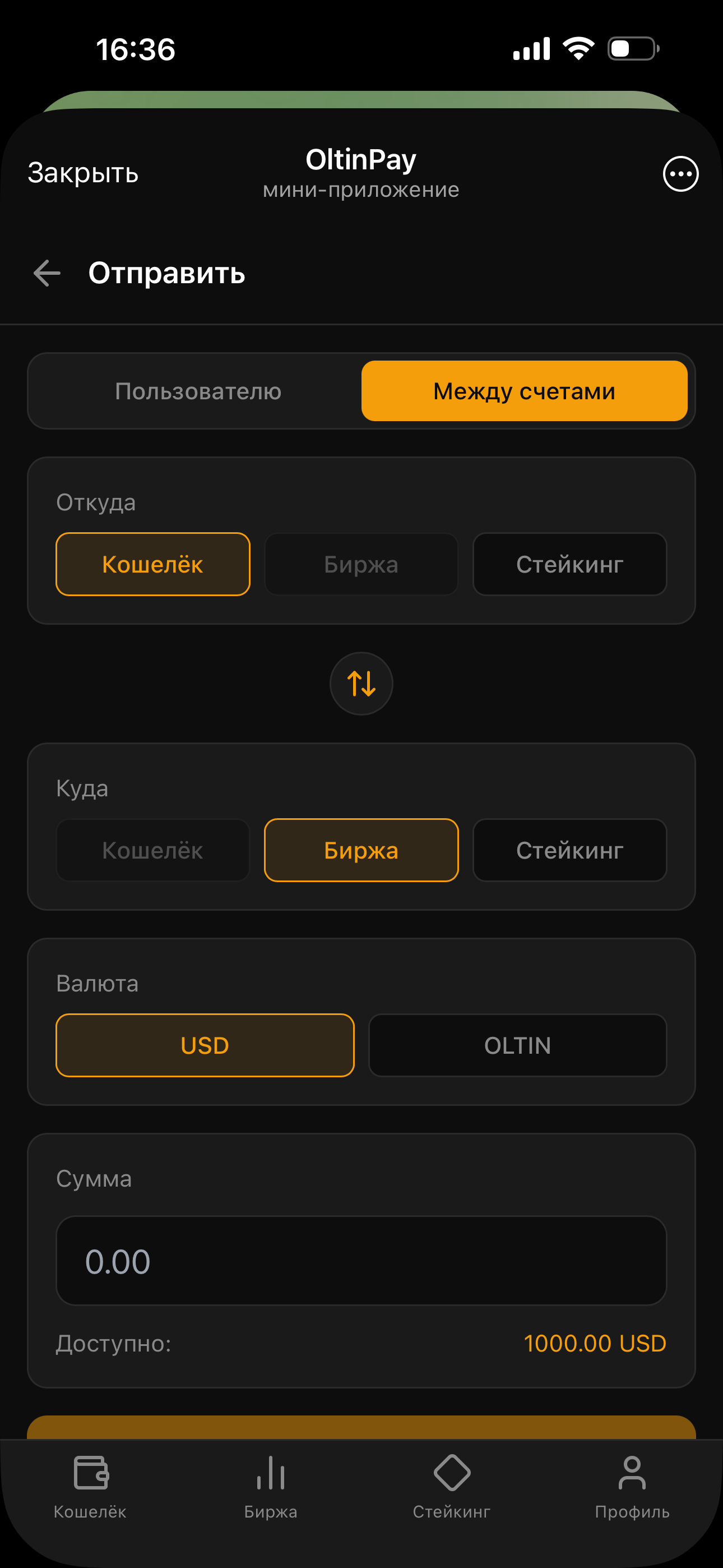Open the Между счетами tab

[x=524, y=391]
